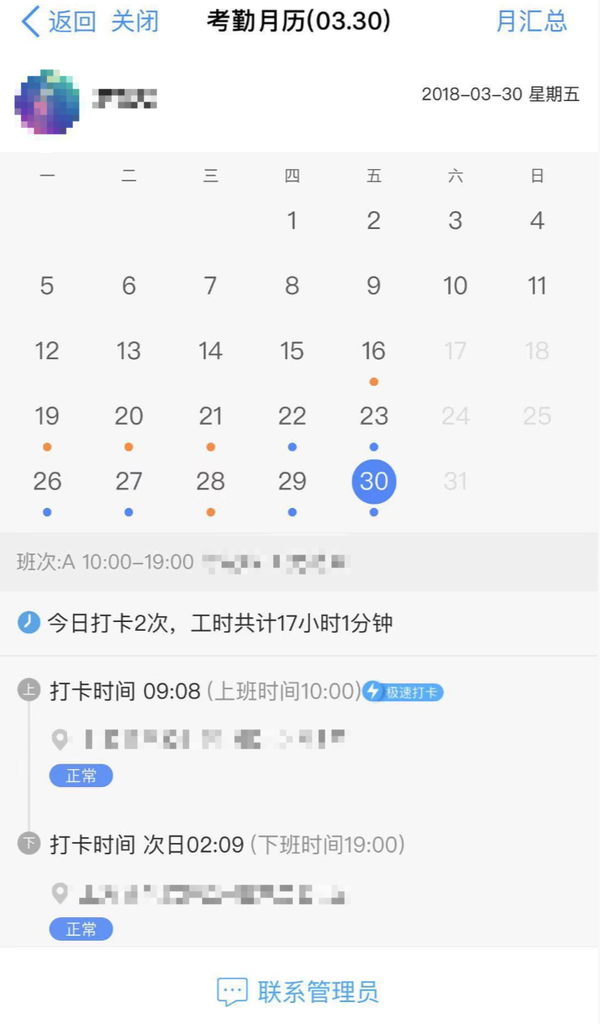This screenshot has width=600, height=1024.
Task: Close the page with 关闭
Action: click(134, 21)
